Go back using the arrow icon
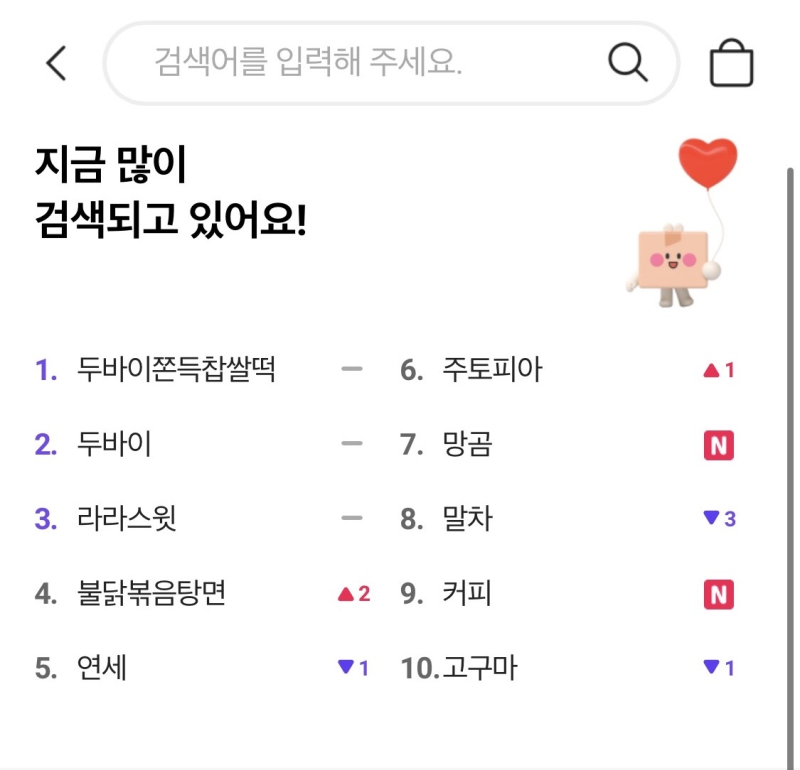This screenshot has width=800, height=770. pos(56,64)
